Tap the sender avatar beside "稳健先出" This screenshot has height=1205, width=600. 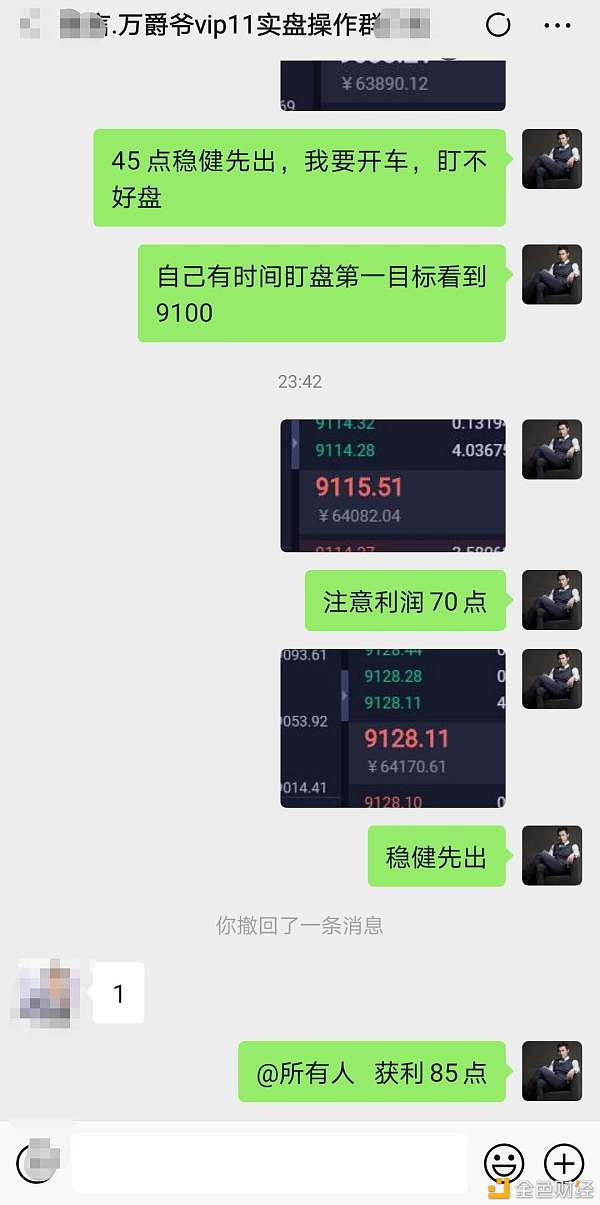[552, 856]
